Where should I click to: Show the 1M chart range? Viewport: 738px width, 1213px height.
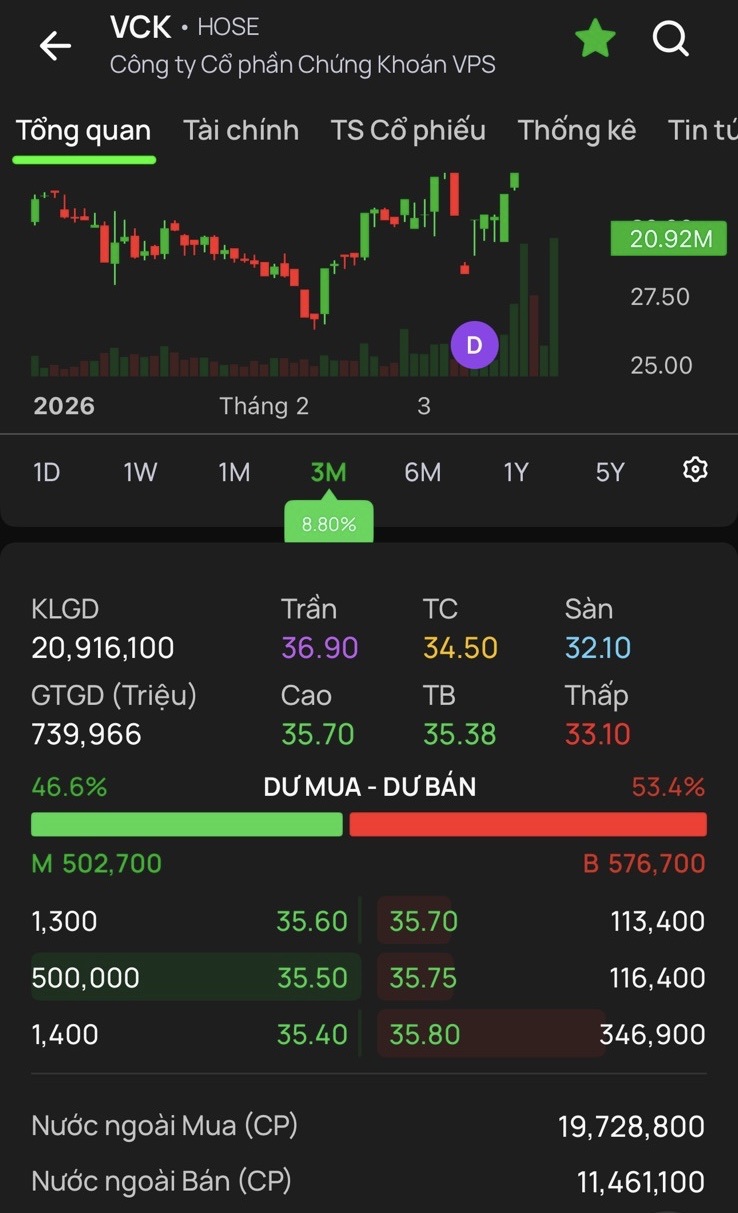234,472
